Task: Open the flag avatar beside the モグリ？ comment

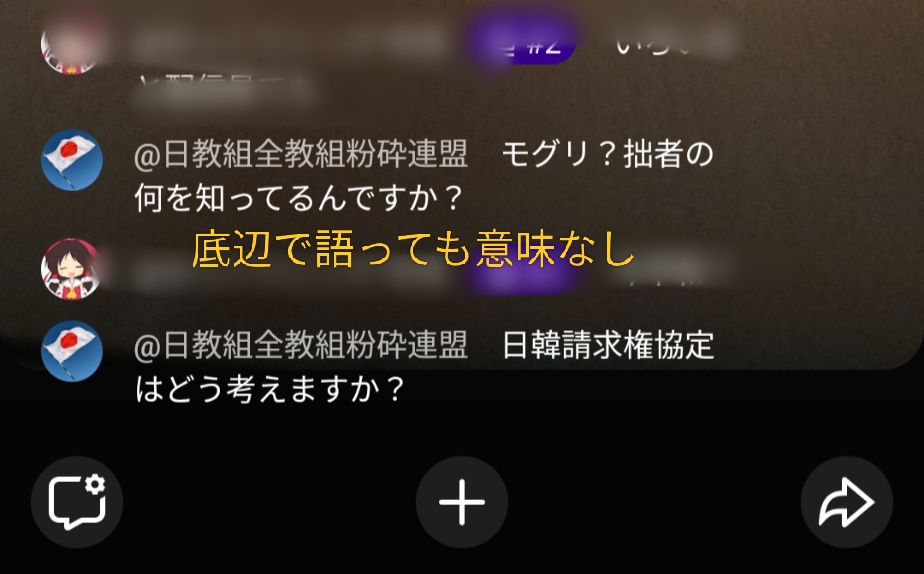Action: (x=72, y=160)
